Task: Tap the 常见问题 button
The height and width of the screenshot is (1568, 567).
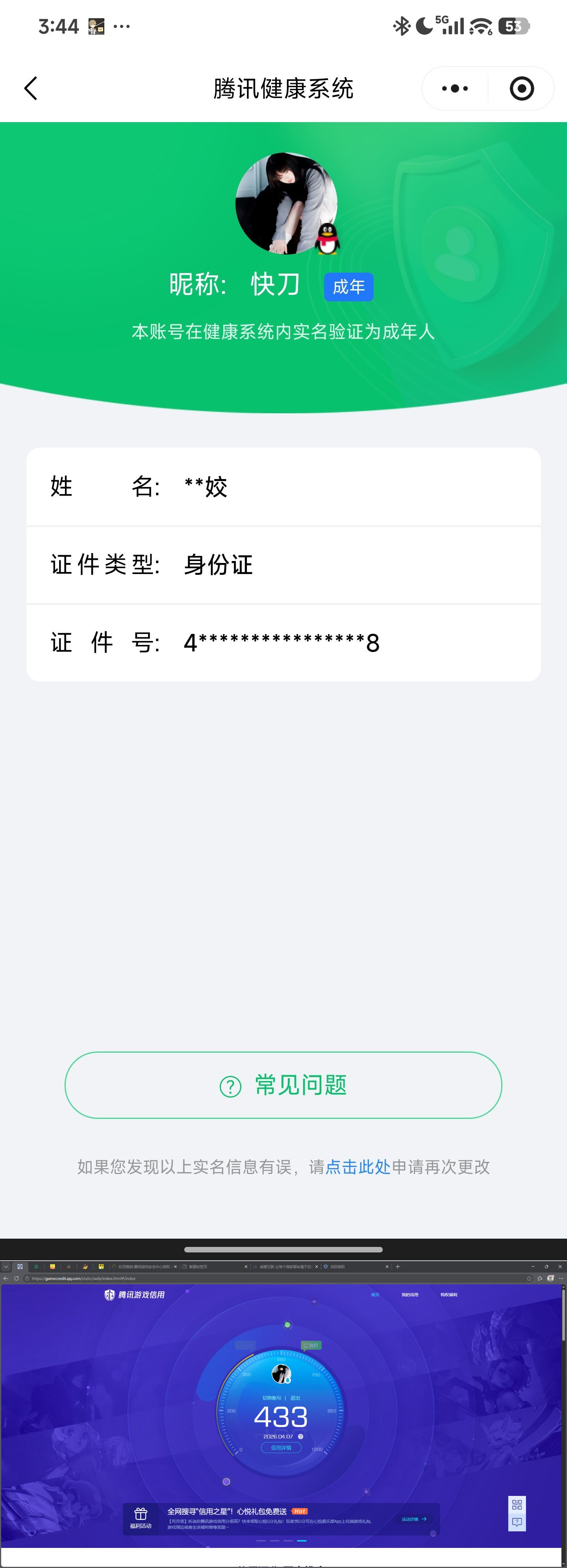Action: (283, 1085)
